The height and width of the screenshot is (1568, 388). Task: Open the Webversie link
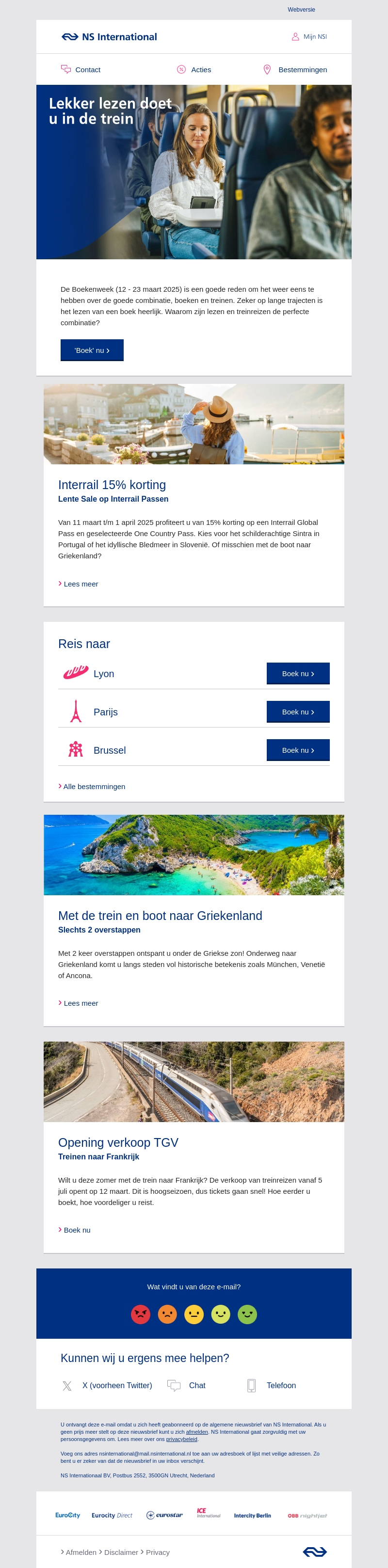(301, 10)
